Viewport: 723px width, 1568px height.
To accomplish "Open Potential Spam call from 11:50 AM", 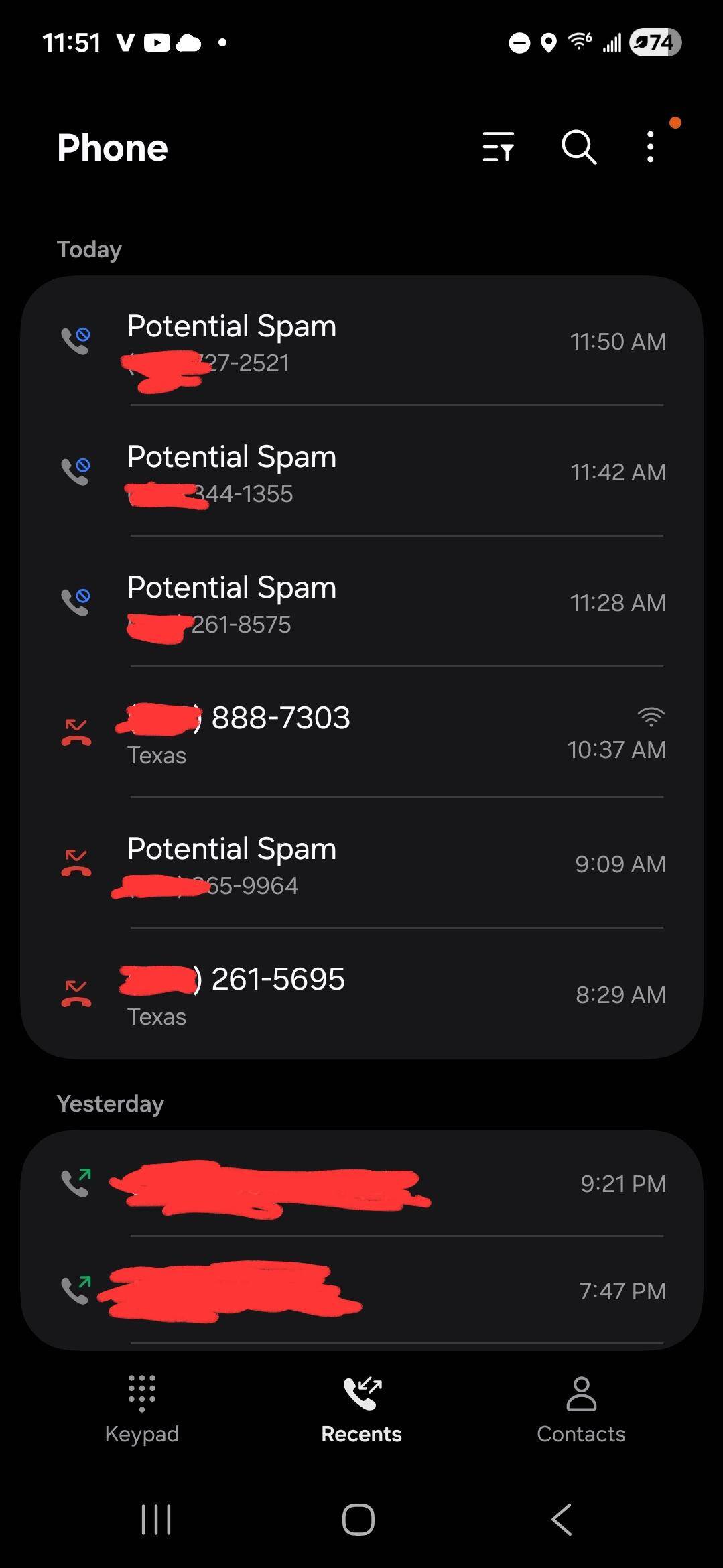I will coord(362,342).
